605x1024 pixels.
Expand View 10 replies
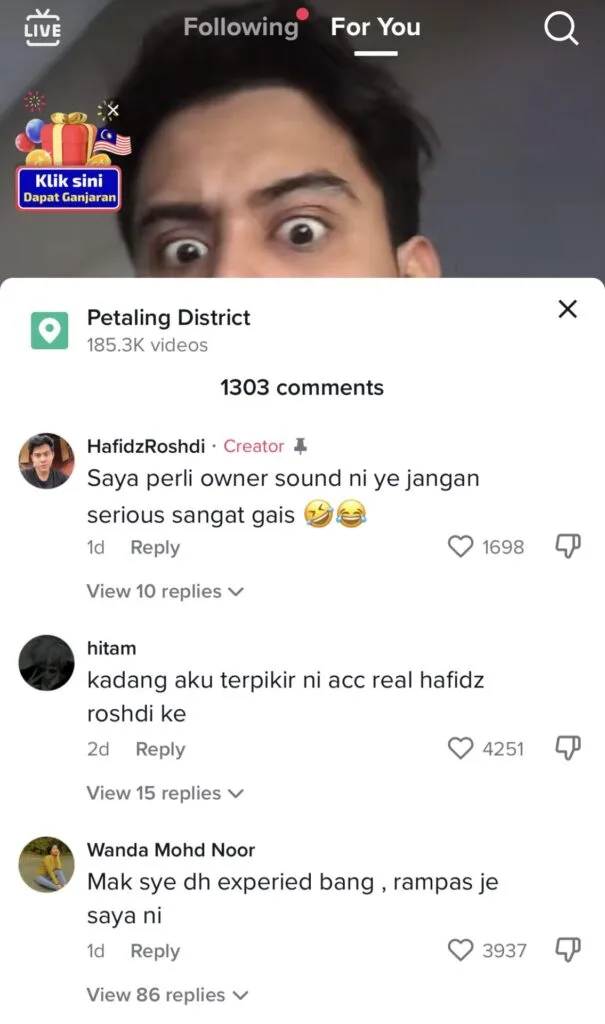click(165, 591)
